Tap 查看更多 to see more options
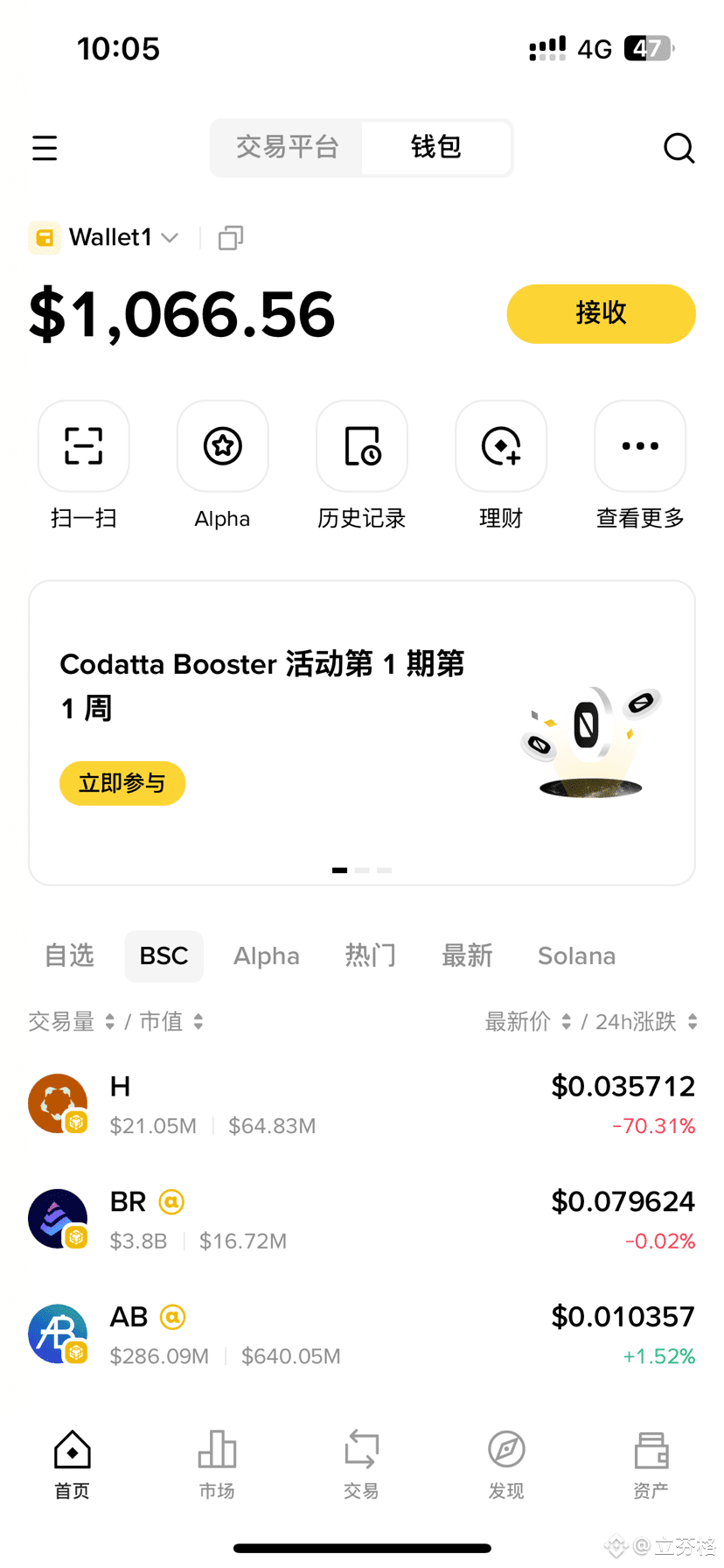This screenshot has height=1568, width=724. tap(640, 446)
